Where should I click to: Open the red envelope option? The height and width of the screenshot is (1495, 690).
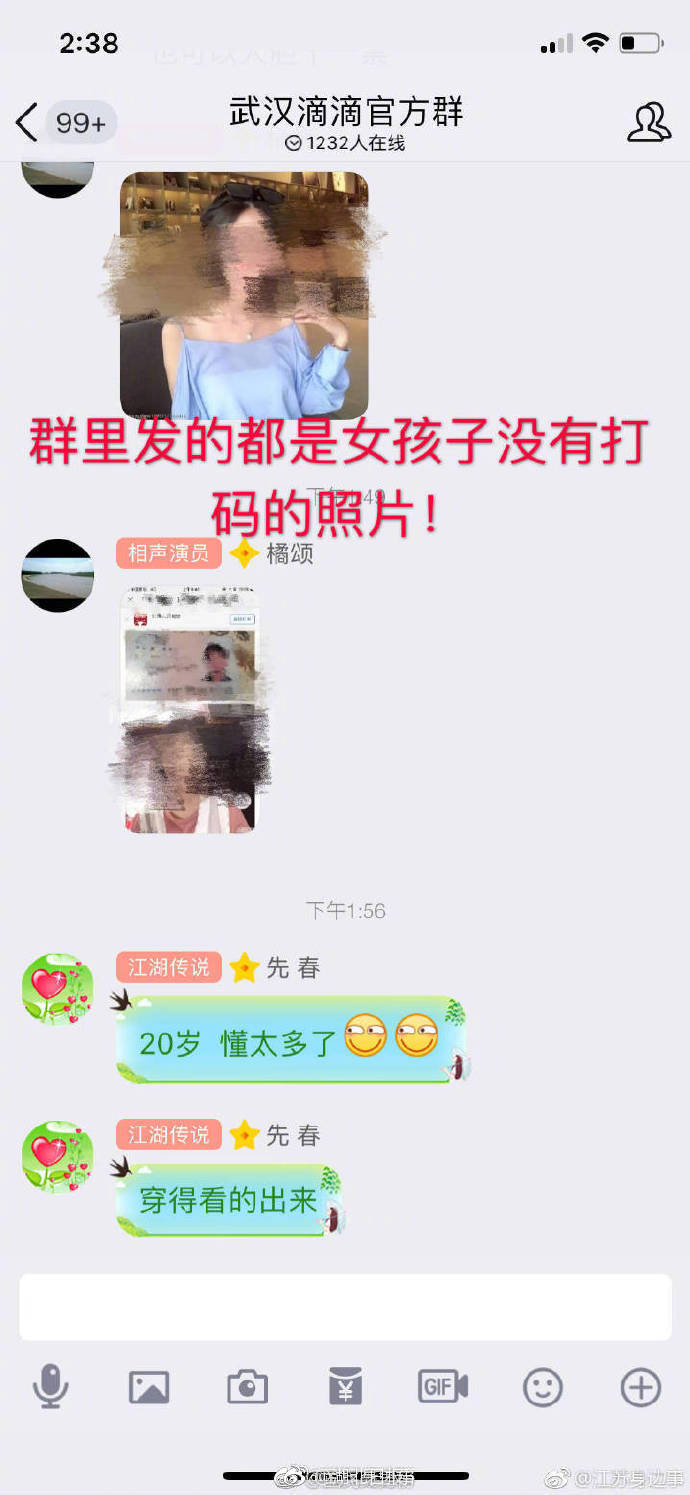pos(345,1387)
